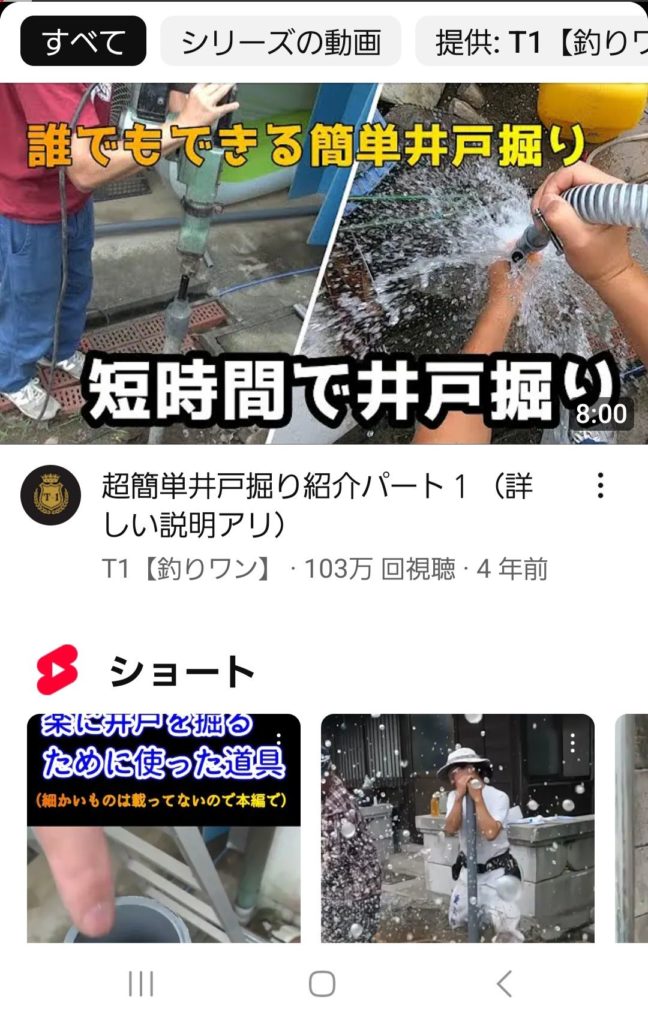
Task: Select the すべて filter chip
Action: point(83,42)
